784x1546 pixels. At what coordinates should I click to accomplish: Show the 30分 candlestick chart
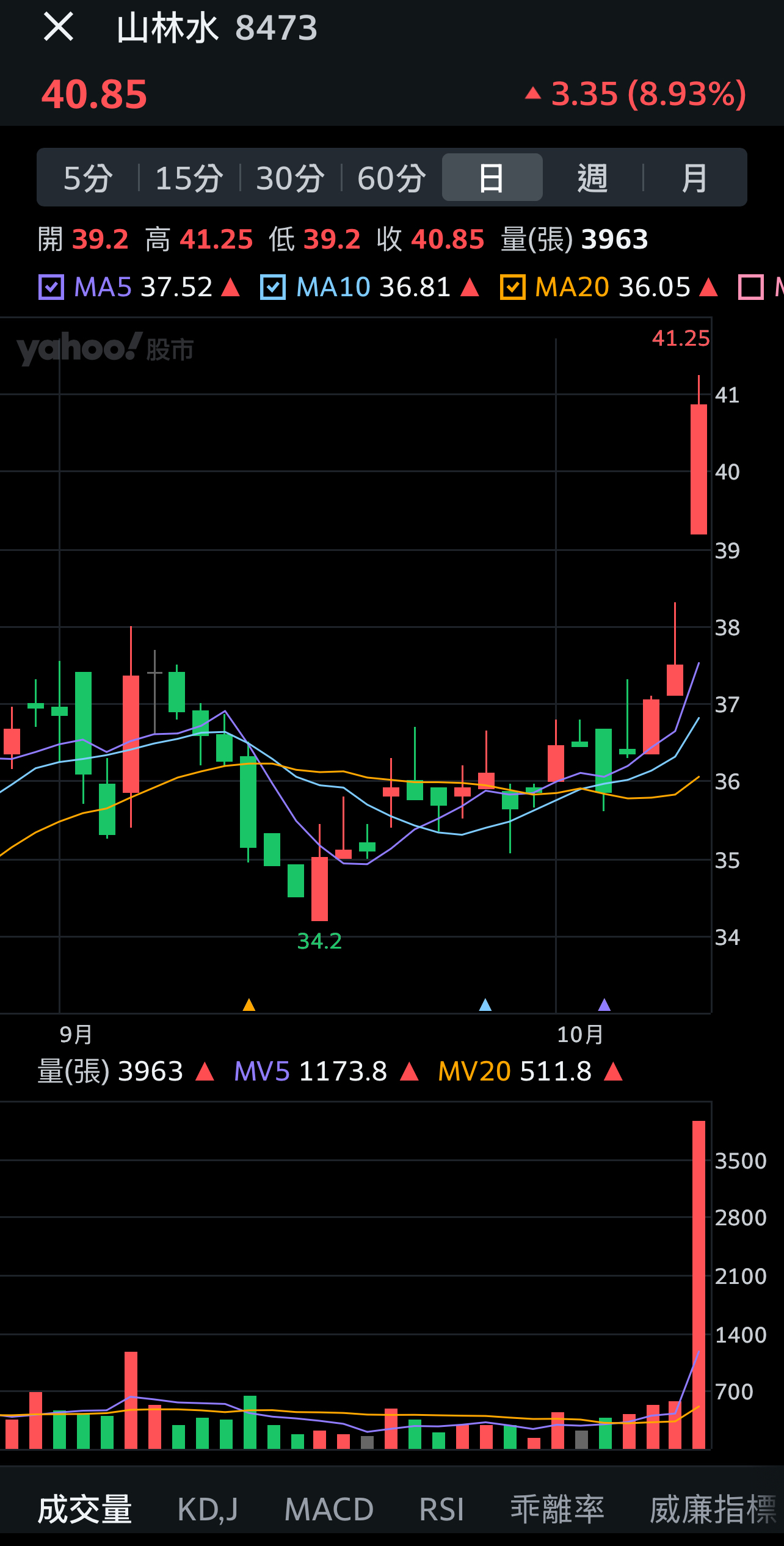pyautogui.click(x=290, y=178)
